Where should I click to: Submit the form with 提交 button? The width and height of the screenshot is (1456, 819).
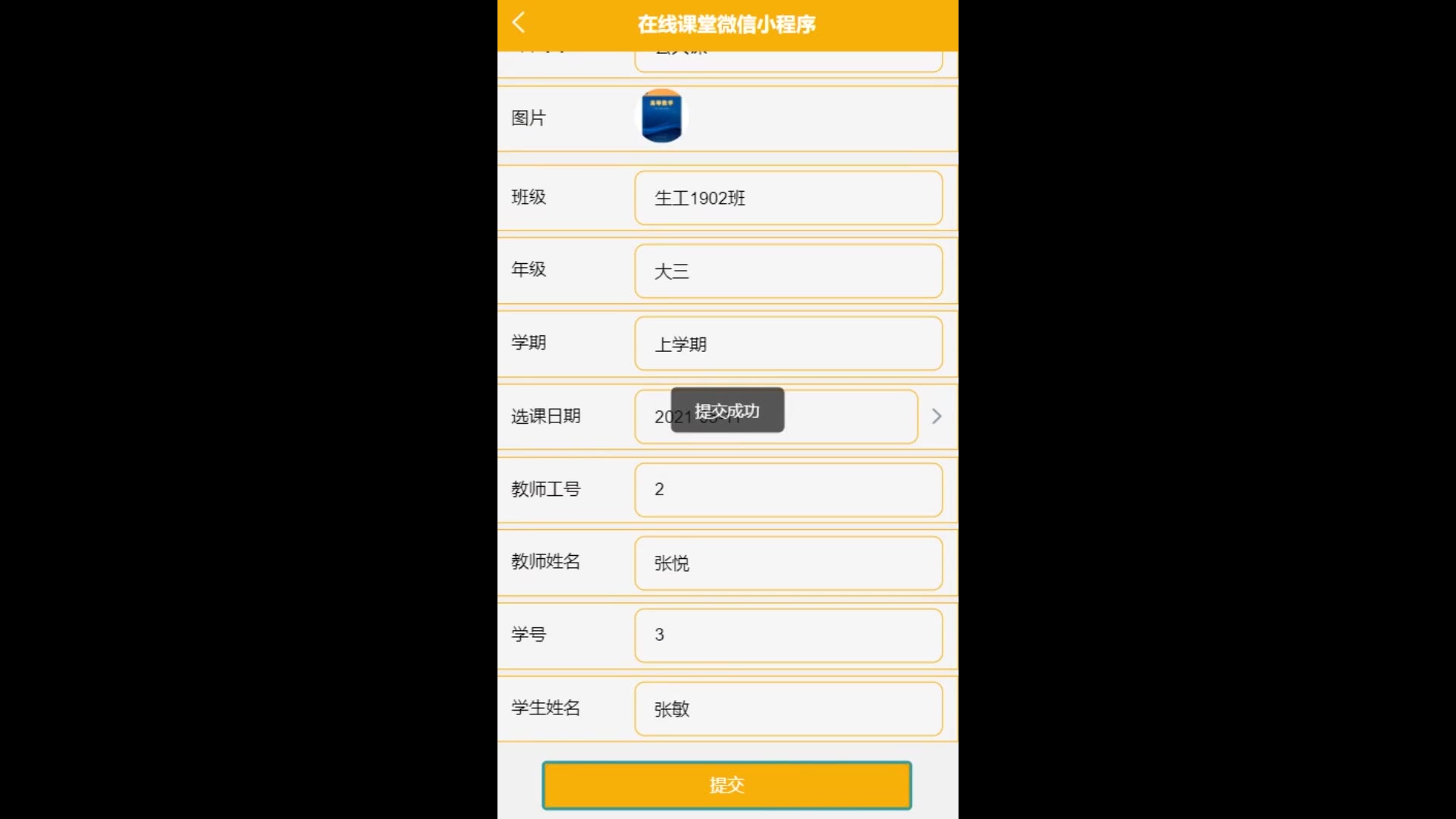coord(726,785)
